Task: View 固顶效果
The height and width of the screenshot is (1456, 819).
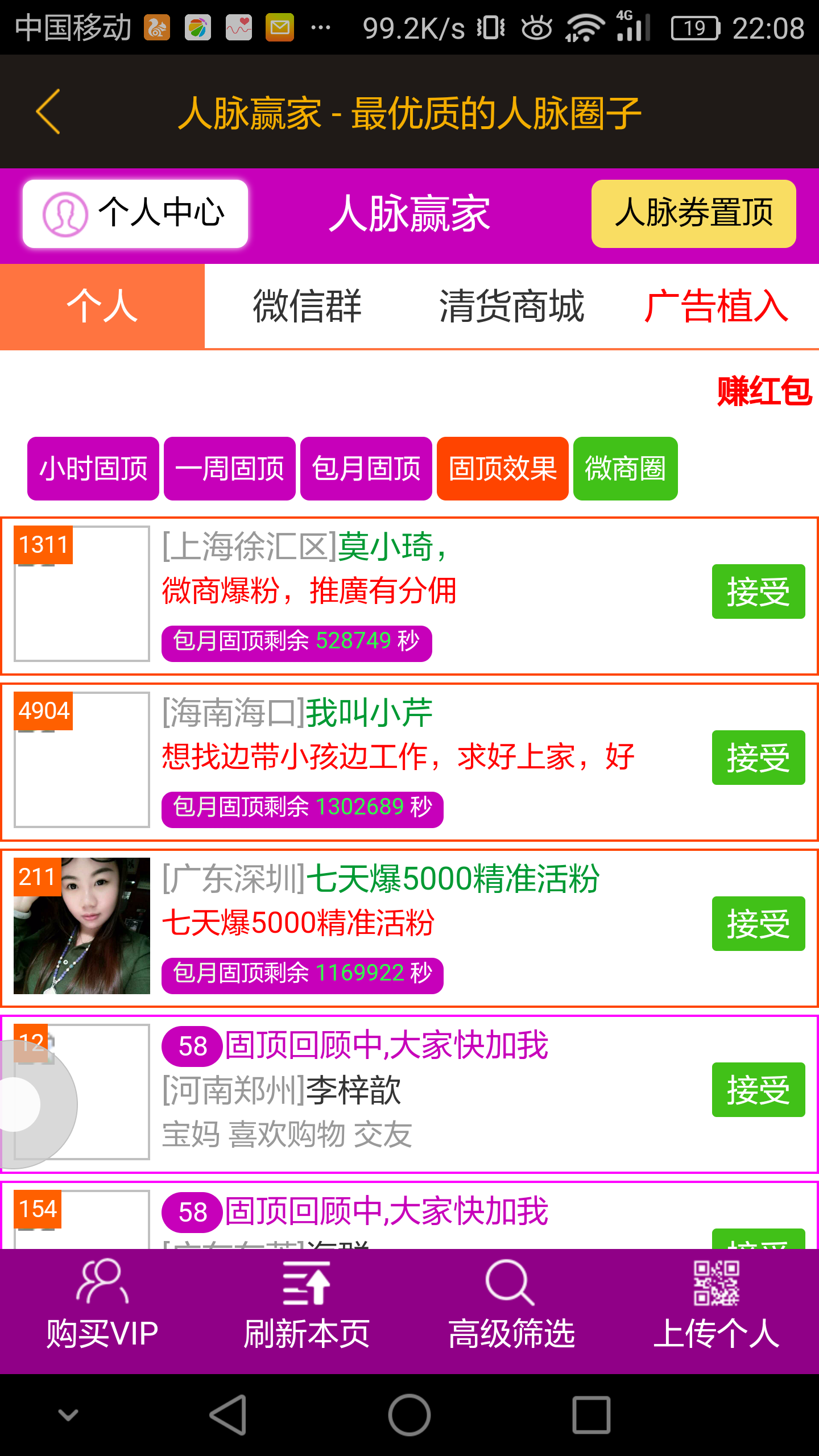Action: (503, 469)
